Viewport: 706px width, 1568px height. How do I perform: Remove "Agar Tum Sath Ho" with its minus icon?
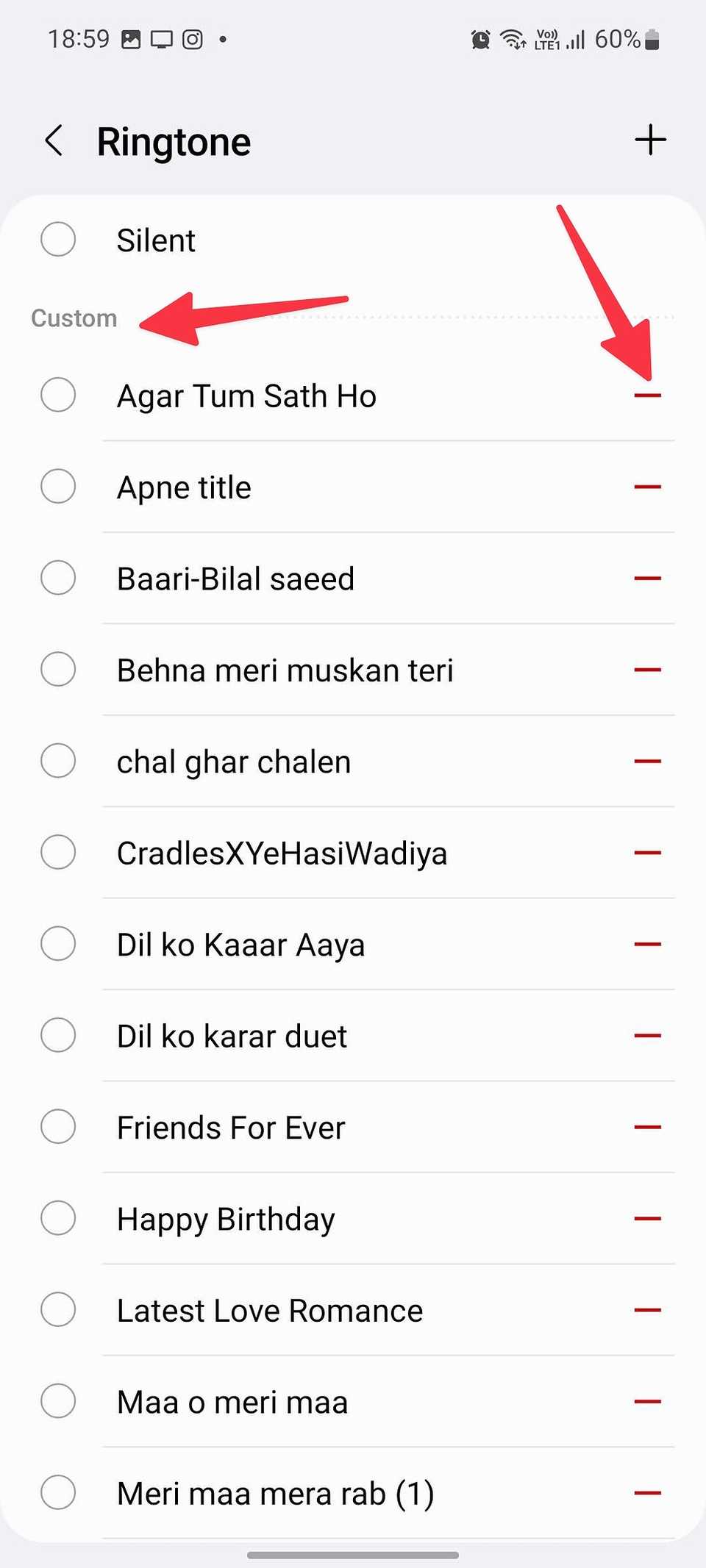point(649,395)
